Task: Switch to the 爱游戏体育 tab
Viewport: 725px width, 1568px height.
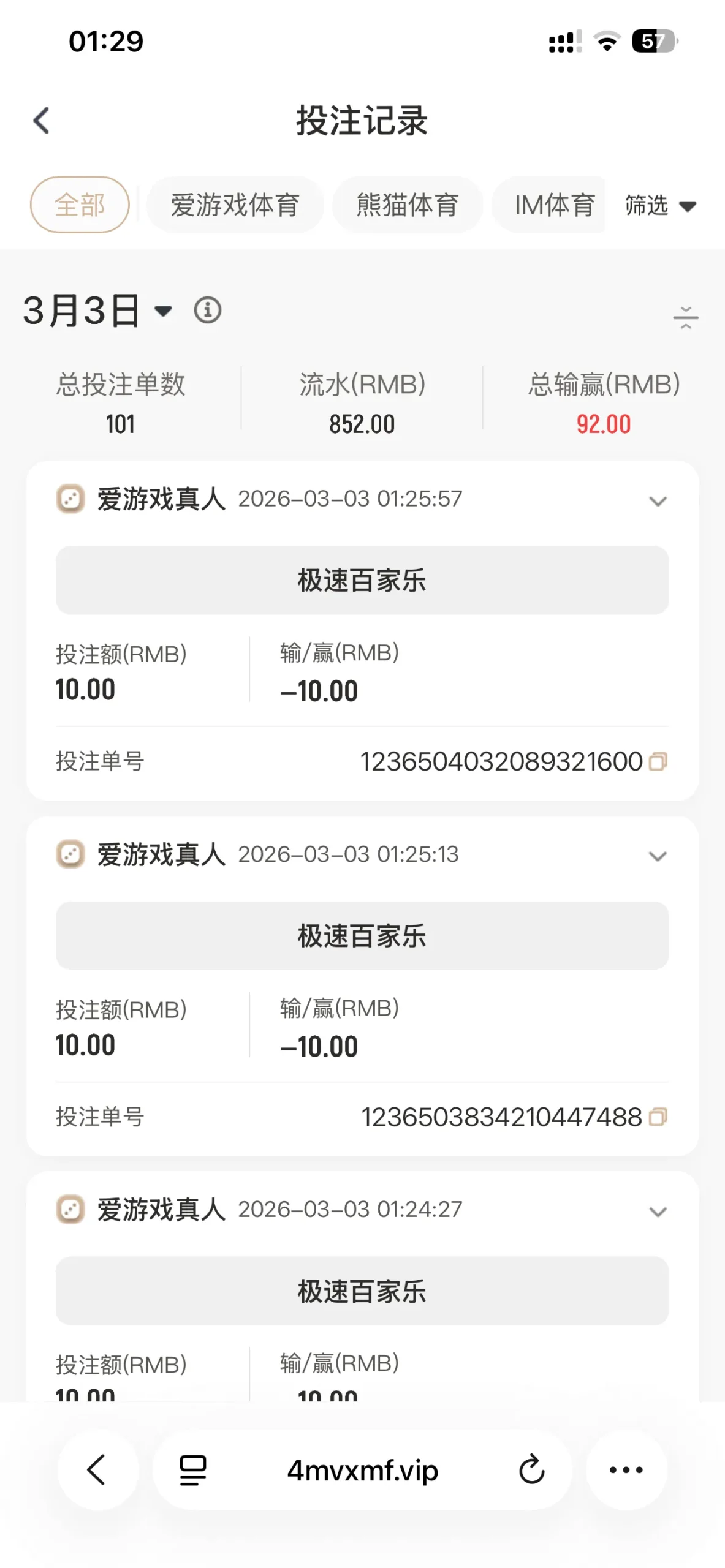Action: (x=235, y=205)
